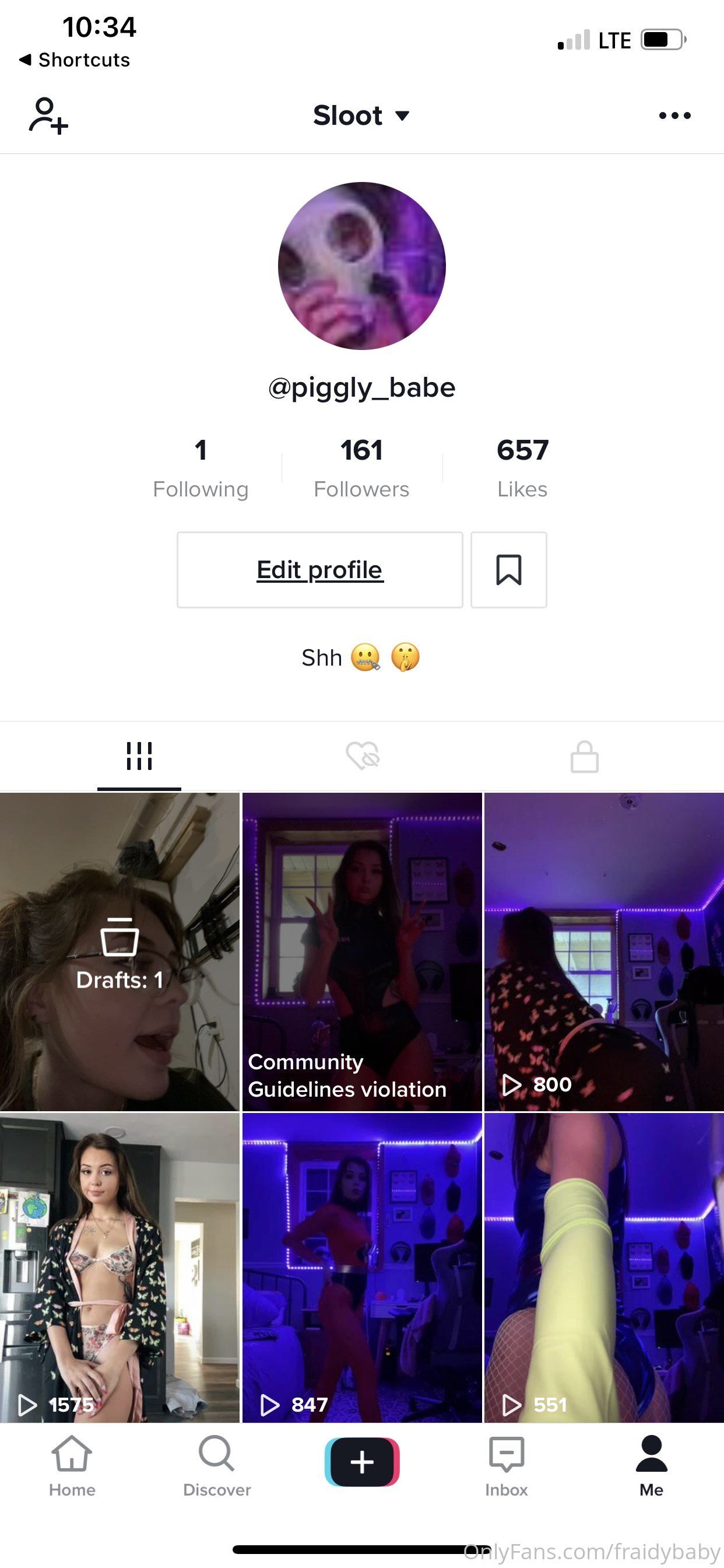
Task: Tap Edit profile
Action: coord(320,570)
